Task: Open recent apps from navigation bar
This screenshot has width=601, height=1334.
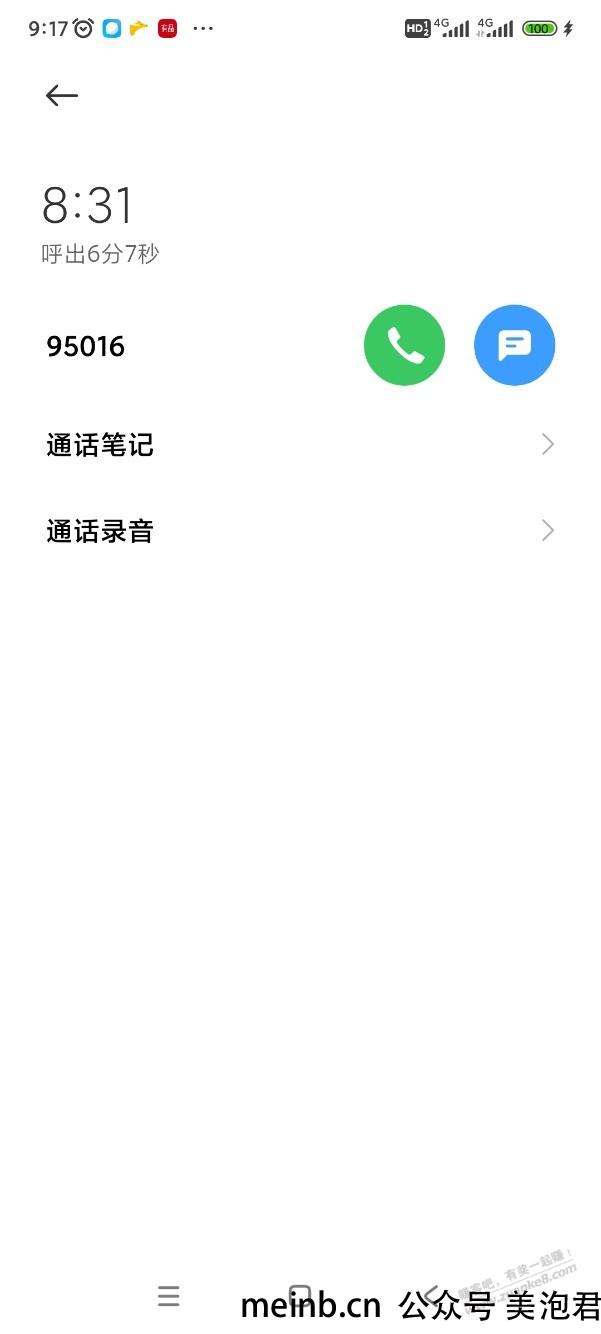Action: pyautogui.click(x=169, y=1297)
